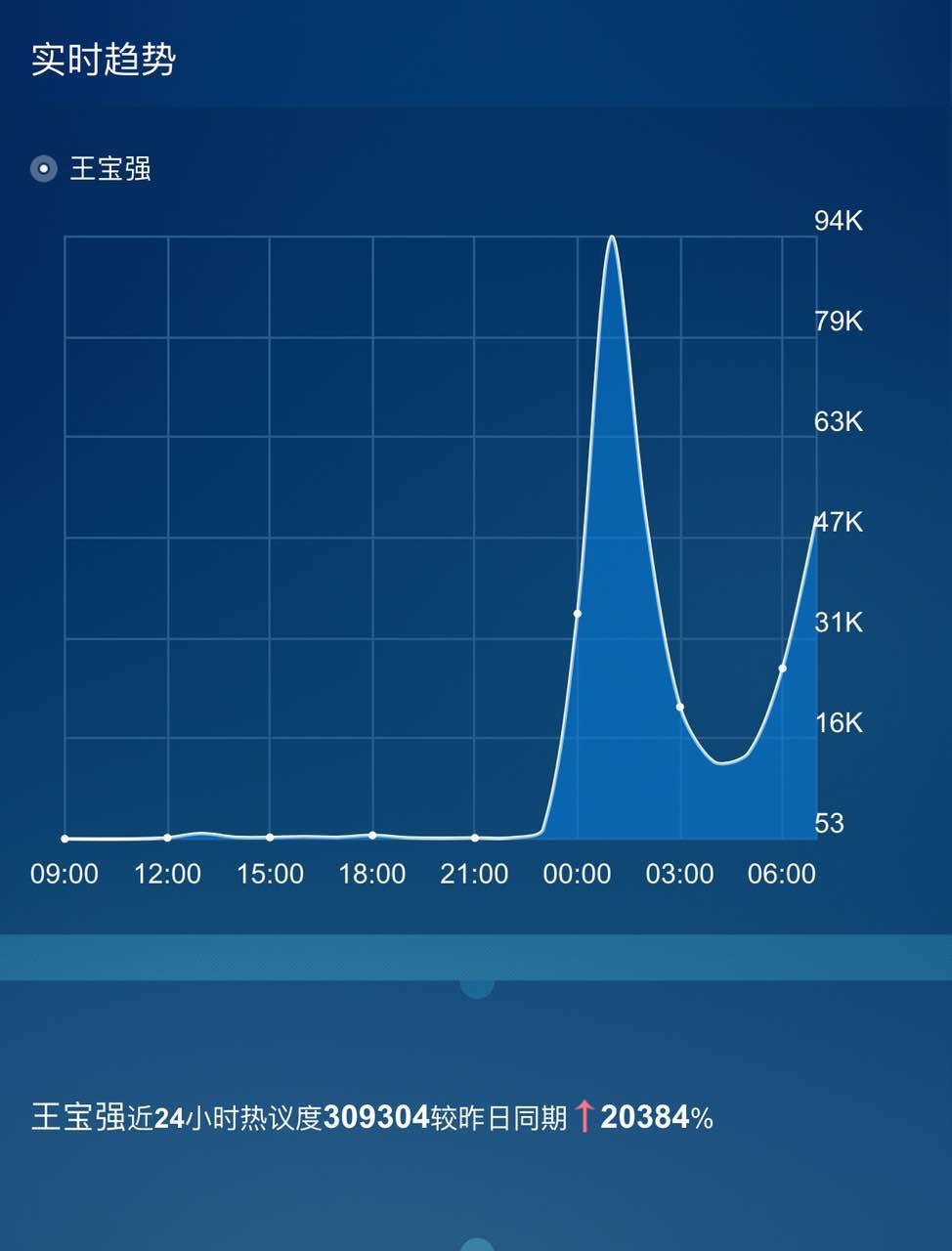
Task: Tap the 12:00 data point on chart
Action: (168, 838)
